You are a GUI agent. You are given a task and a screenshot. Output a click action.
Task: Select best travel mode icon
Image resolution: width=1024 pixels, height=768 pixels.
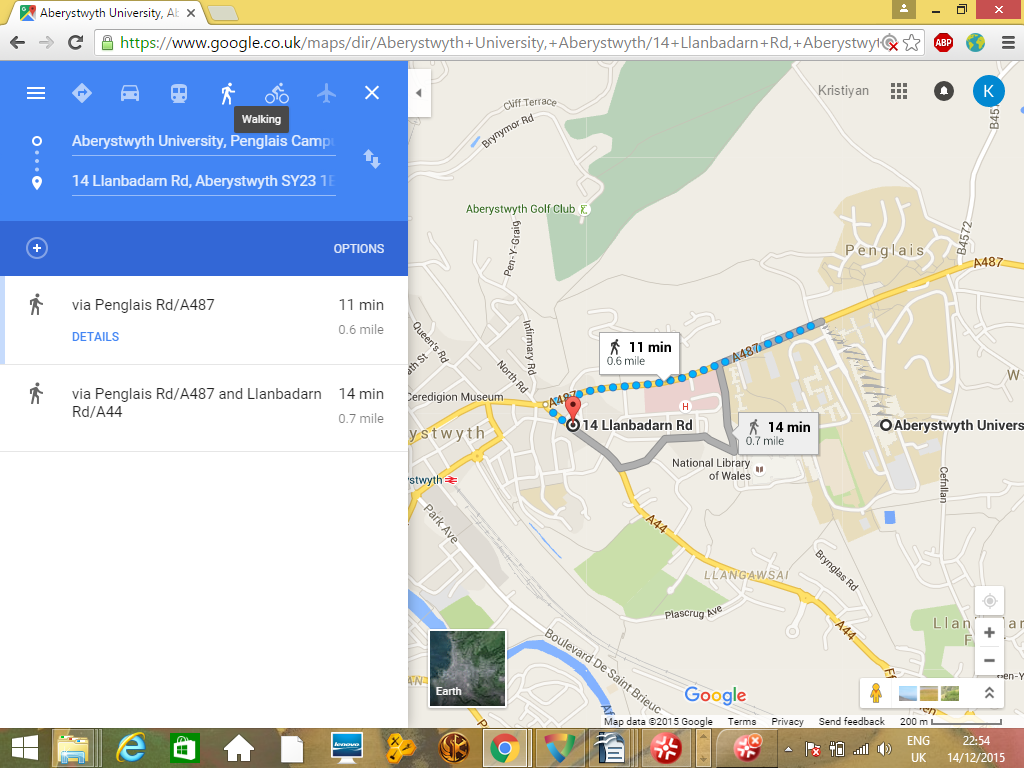click(x=82, y=93)
